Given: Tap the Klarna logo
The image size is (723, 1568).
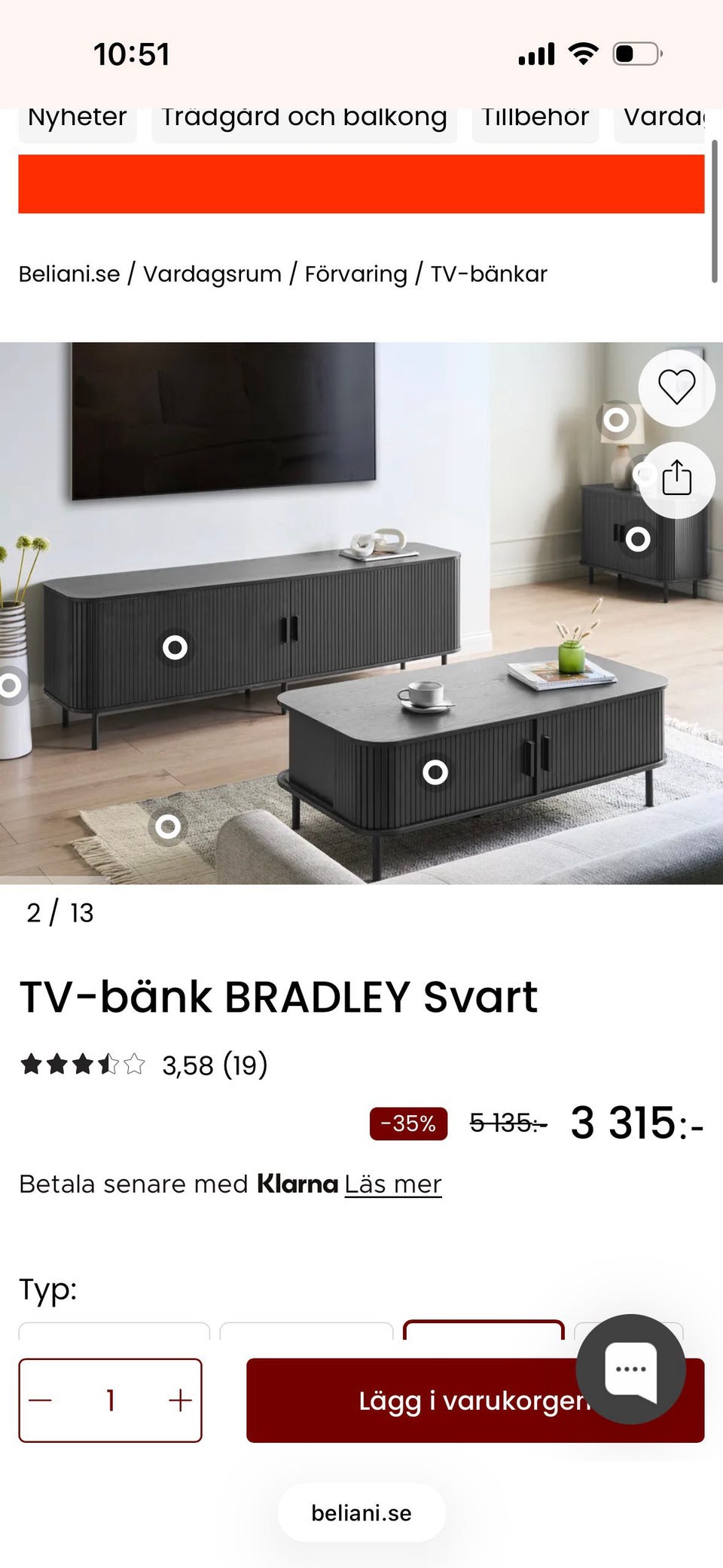Looking at the screenshot, I should tap(298, 1183).
